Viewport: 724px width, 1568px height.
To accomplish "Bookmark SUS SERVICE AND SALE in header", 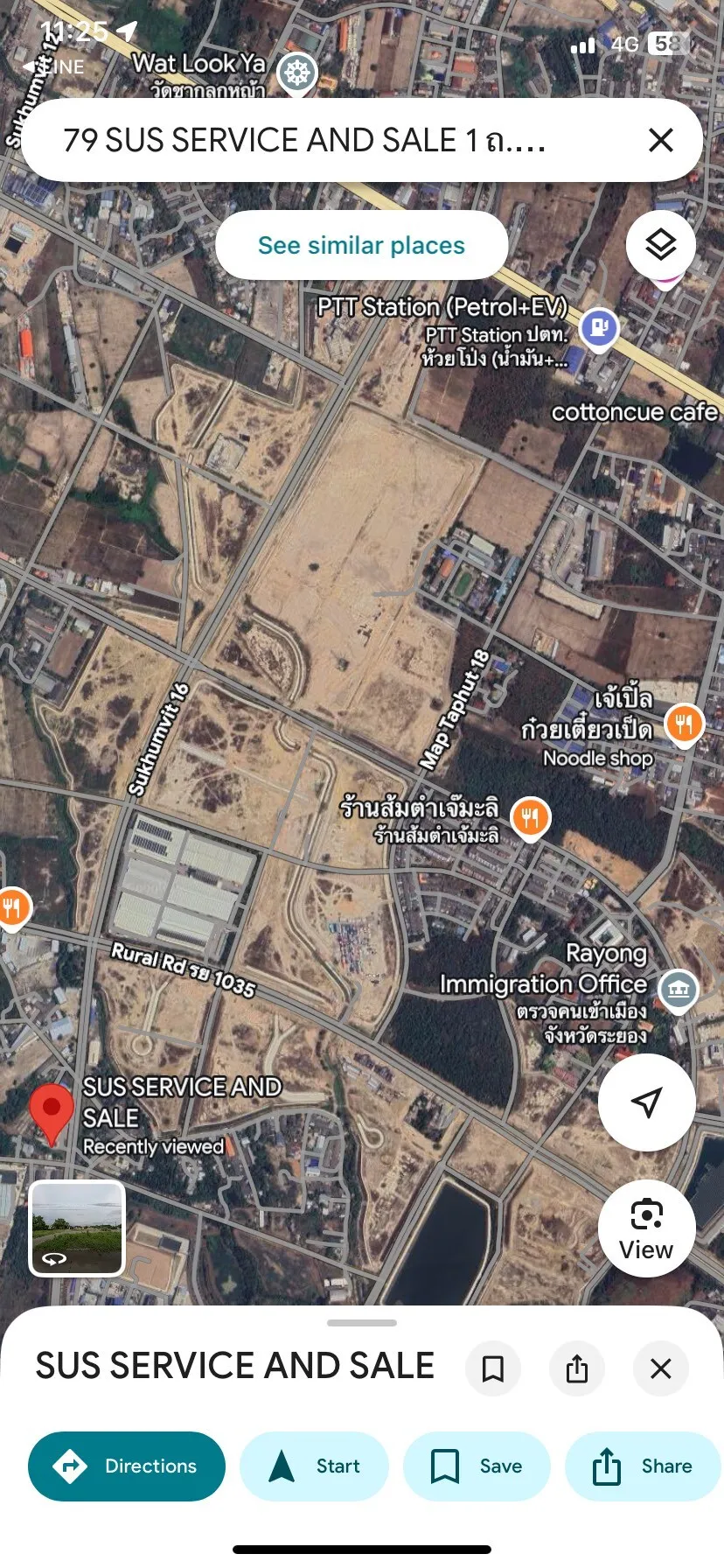I will coord(493,1368).
